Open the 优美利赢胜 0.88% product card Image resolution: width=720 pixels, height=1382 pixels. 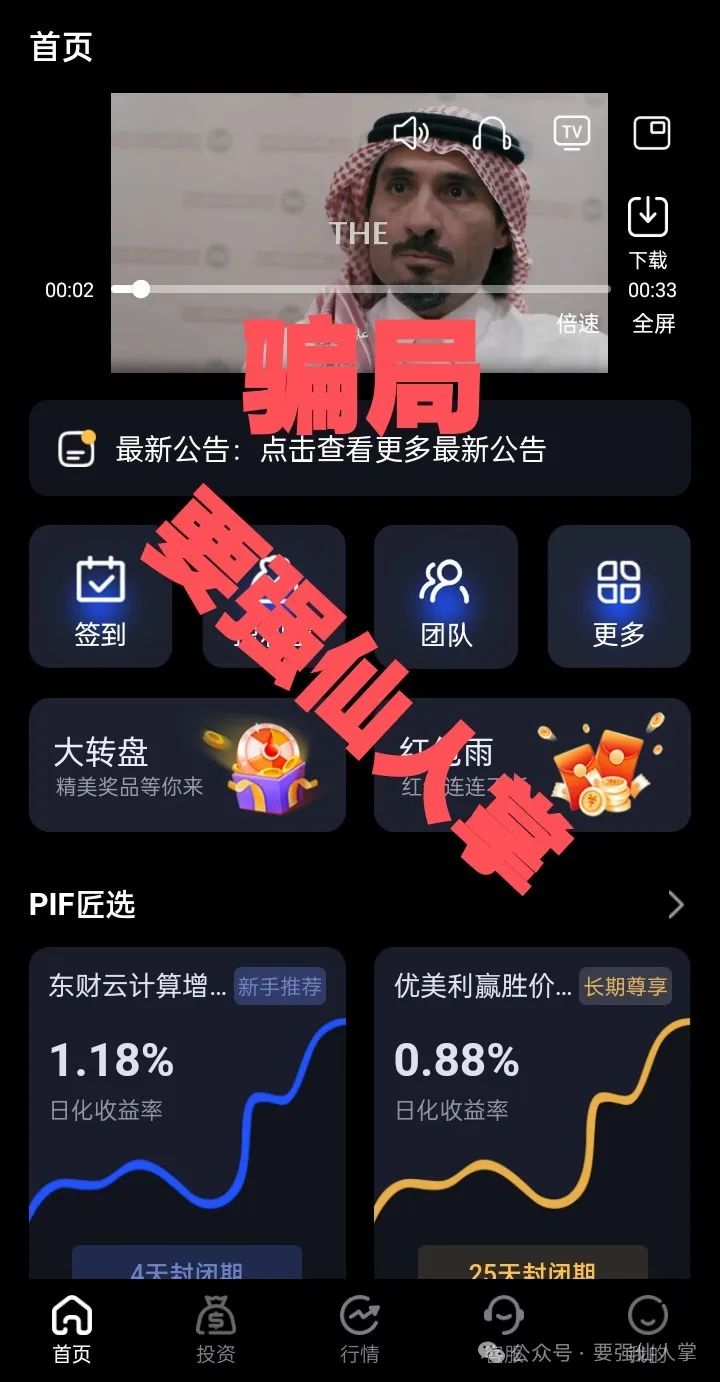point(532,1100)
